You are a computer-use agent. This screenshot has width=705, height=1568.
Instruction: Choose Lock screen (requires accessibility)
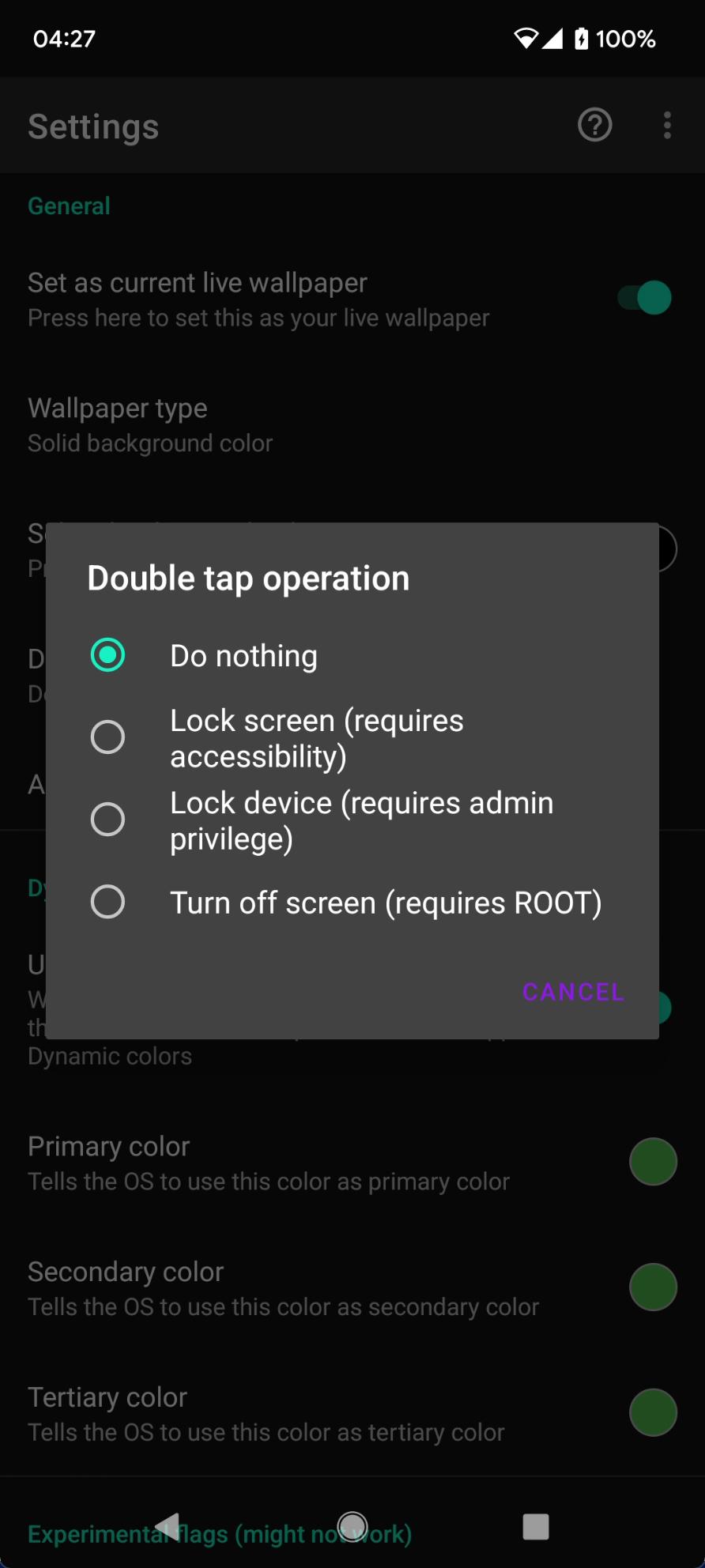pyautogui.click(x=352, y=738)
